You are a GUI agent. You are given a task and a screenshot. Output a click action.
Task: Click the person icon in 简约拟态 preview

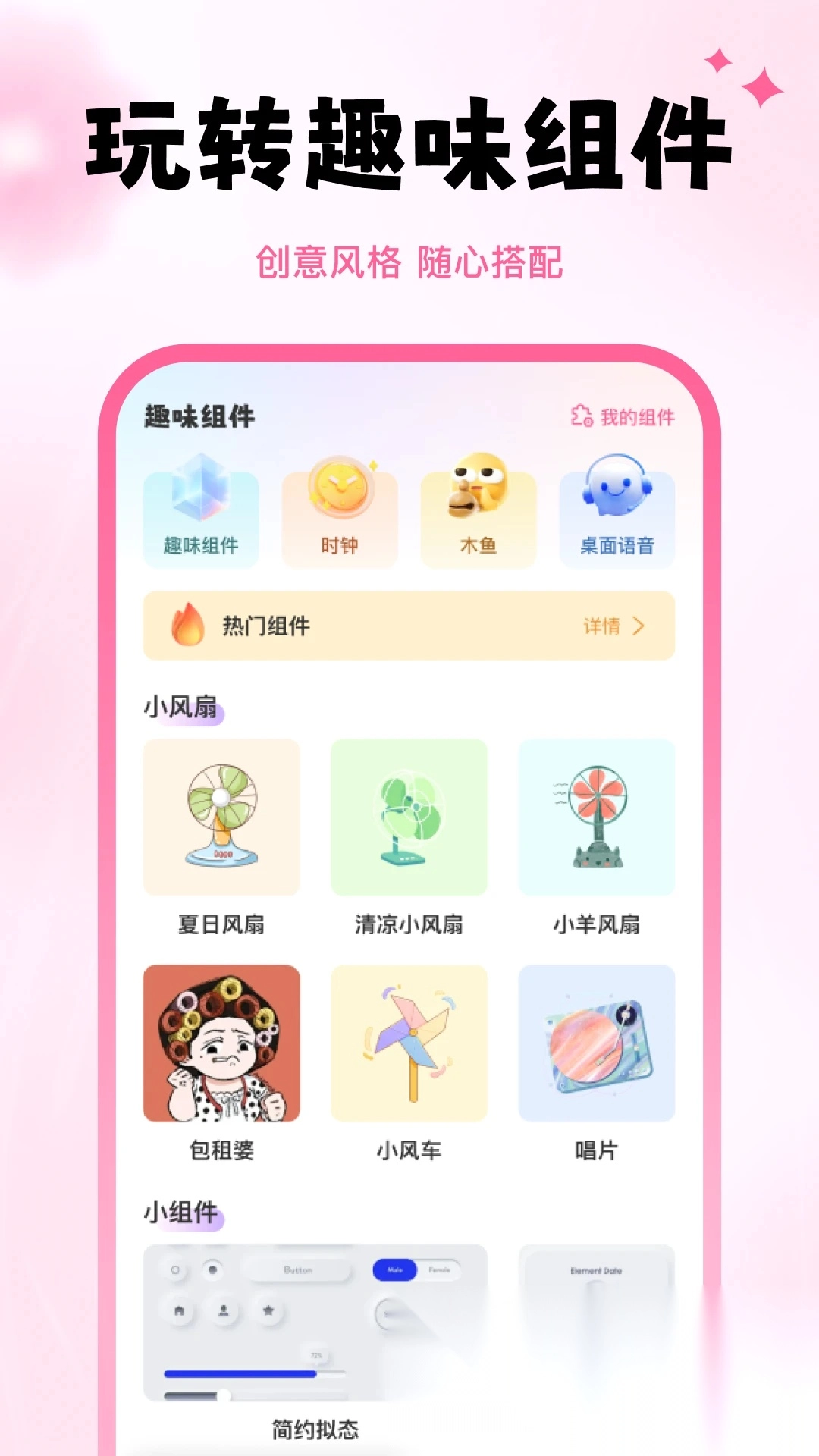pyautogui.click(x=222, y=1313)
